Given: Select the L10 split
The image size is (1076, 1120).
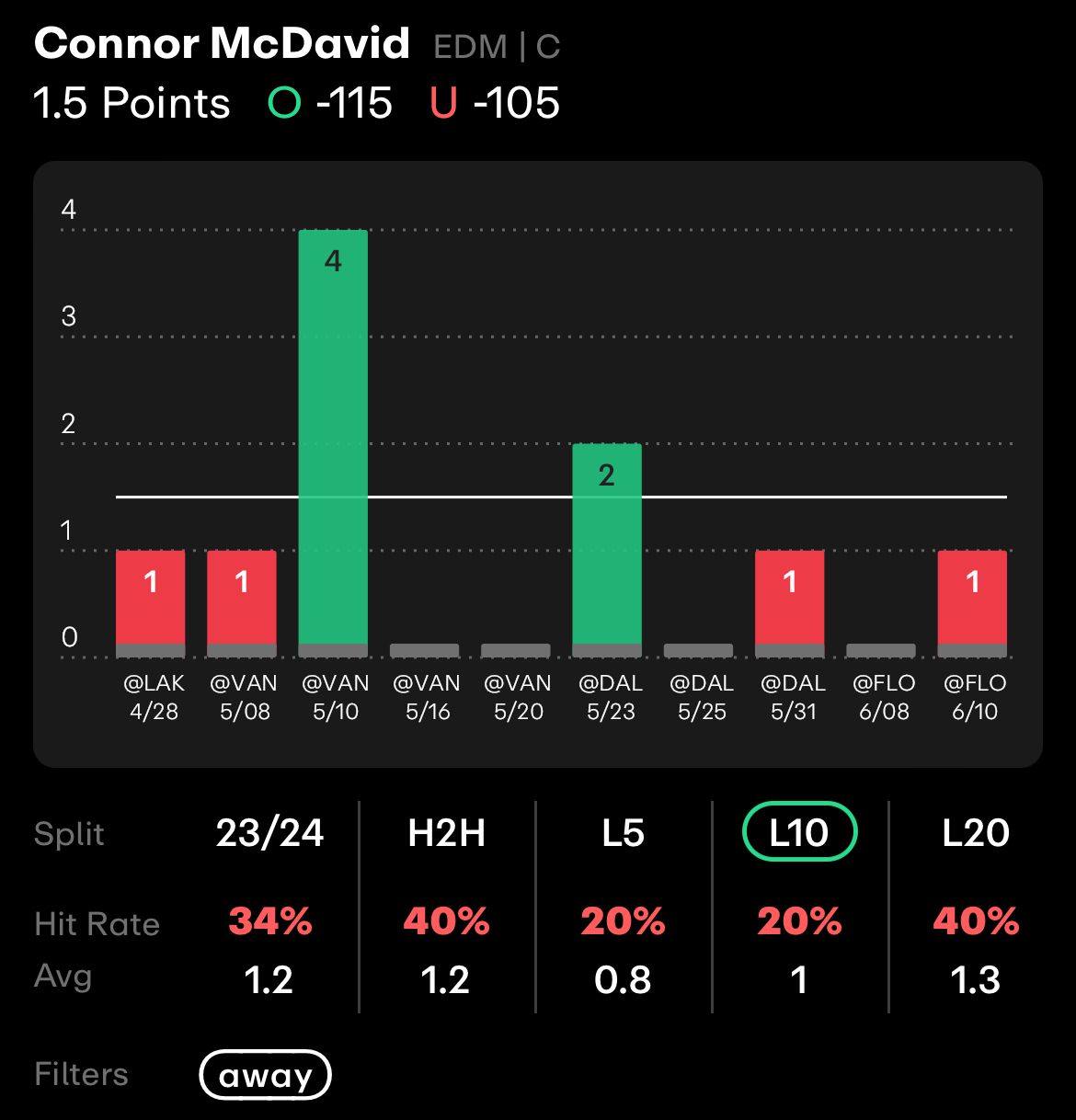Looking at the screenshot, I should (x=799, y=833).
